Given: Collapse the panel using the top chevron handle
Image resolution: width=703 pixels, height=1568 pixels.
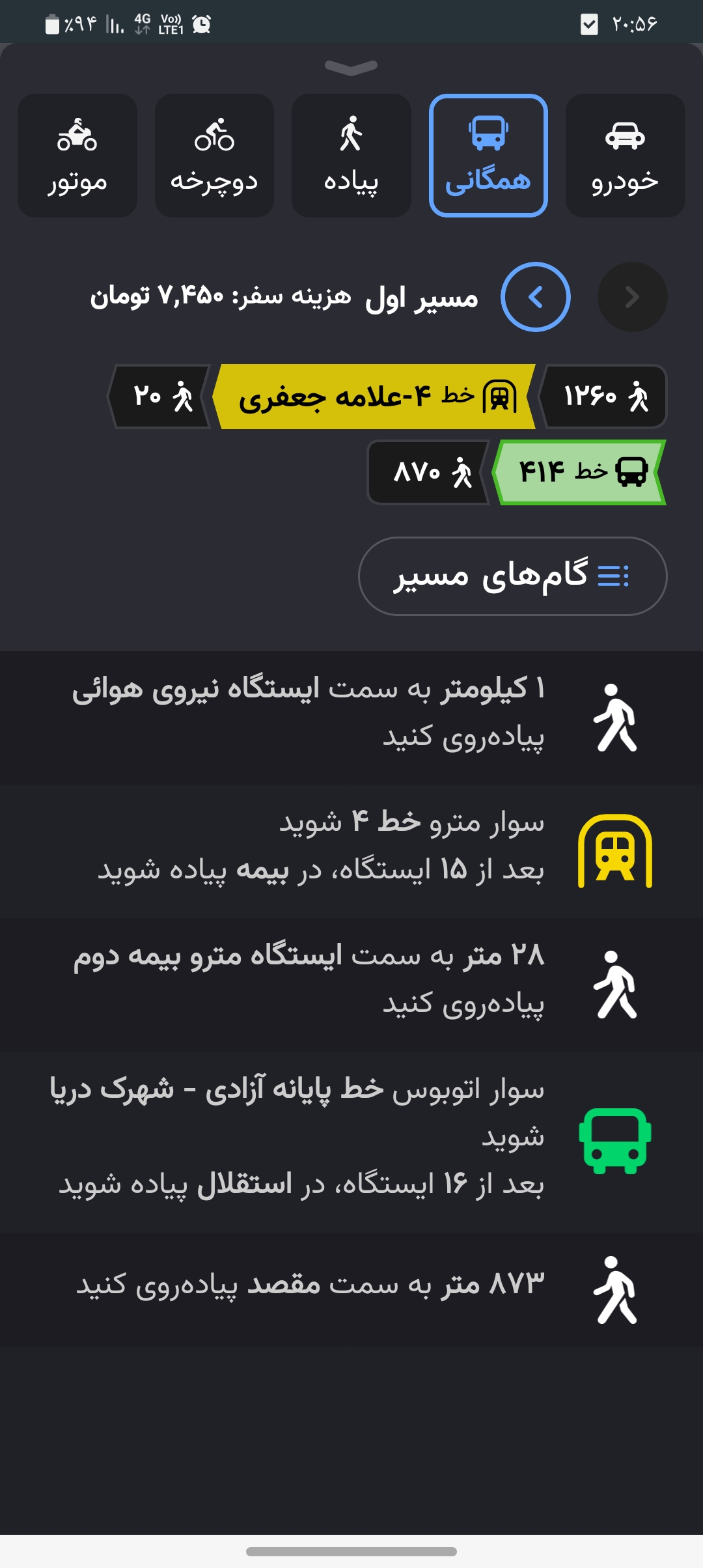Looking at the screenshot, I should [351, 67].
